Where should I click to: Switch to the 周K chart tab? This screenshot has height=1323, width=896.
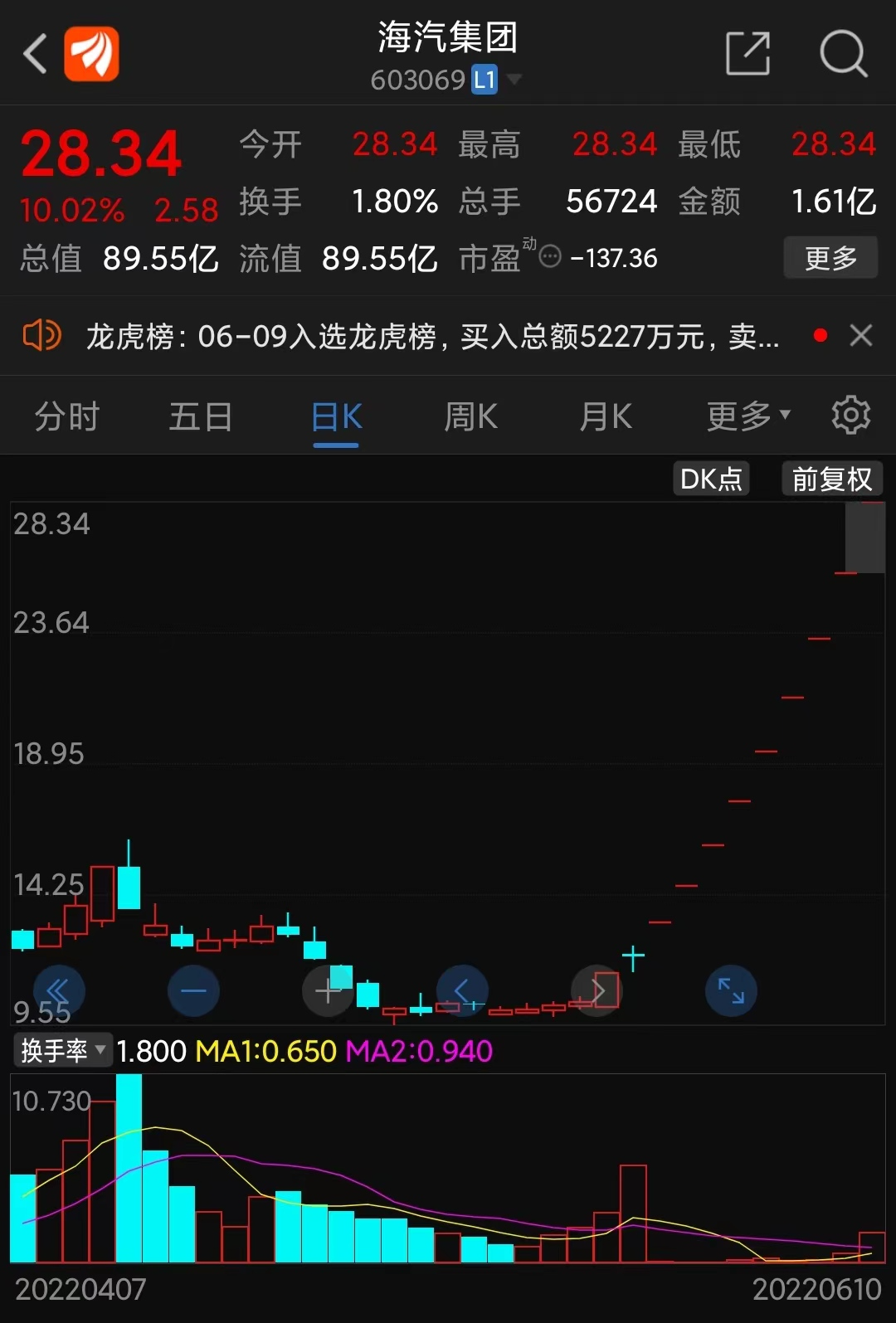click(x=470, y=416)
